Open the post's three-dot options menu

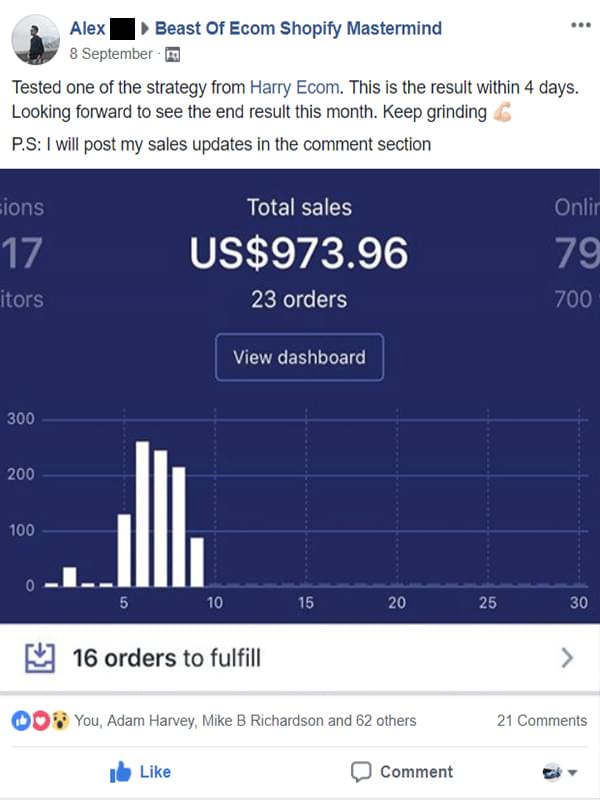point(579,24)
